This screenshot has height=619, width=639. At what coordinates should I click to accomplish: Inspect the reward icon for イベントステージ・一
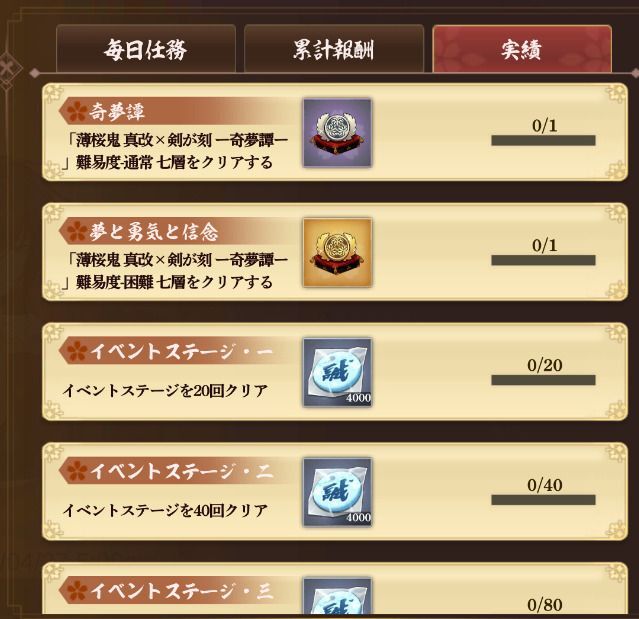[337, 372]
